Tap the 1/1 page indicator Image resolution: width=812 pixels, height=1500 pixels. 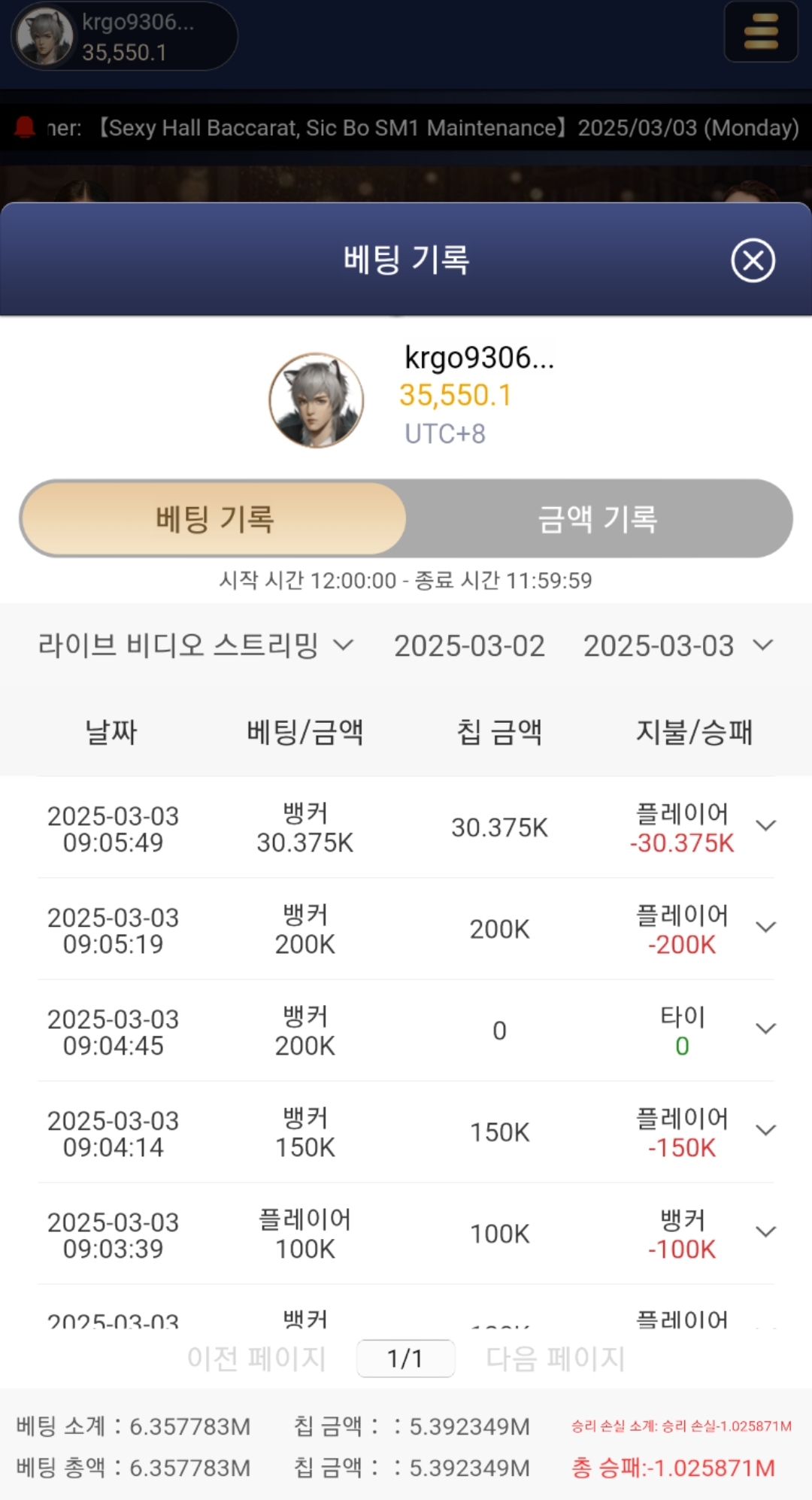405,1359
